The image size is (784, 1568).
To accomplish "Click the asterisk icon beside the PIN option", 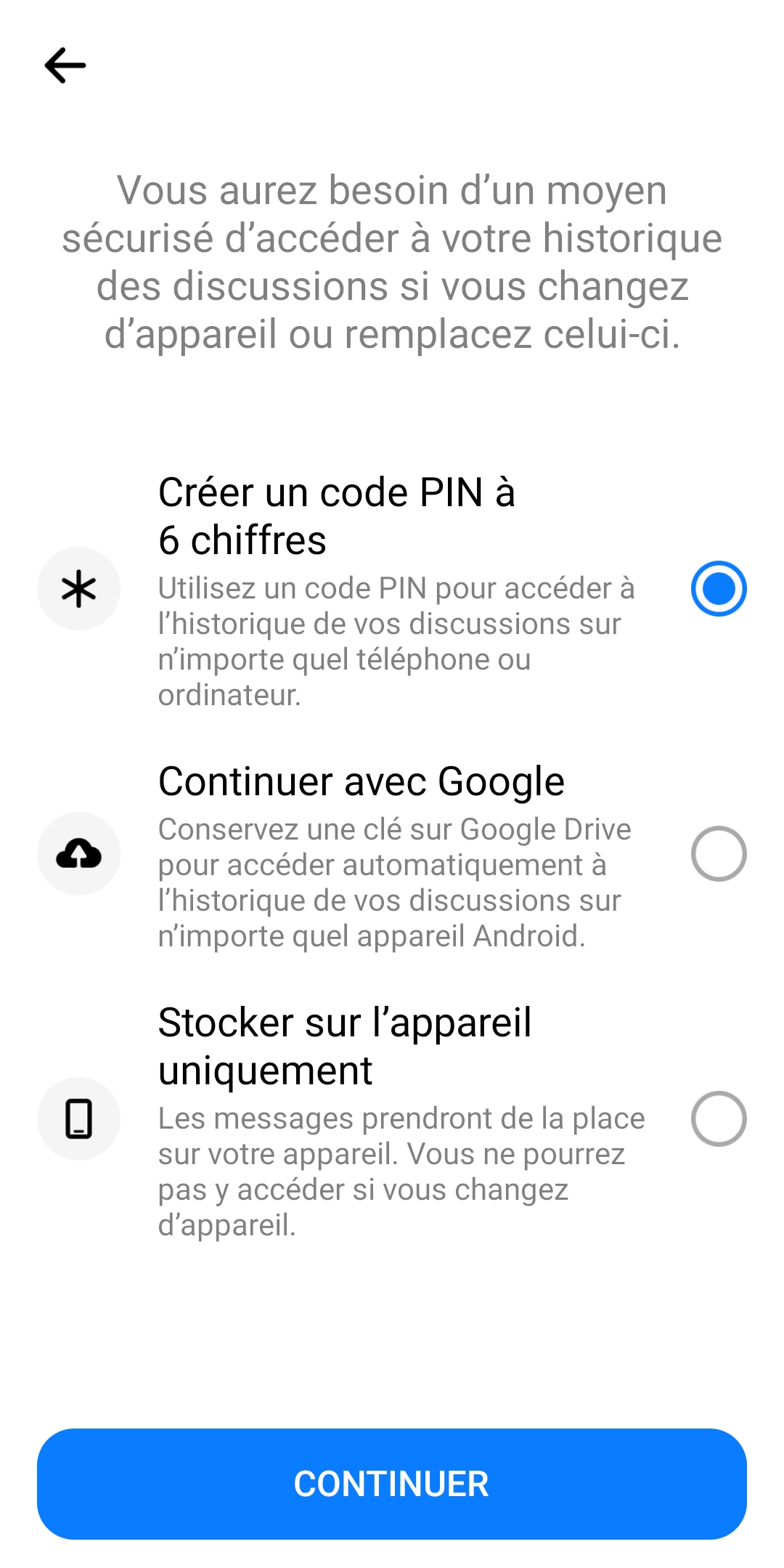I will click(x=78, y=589).
